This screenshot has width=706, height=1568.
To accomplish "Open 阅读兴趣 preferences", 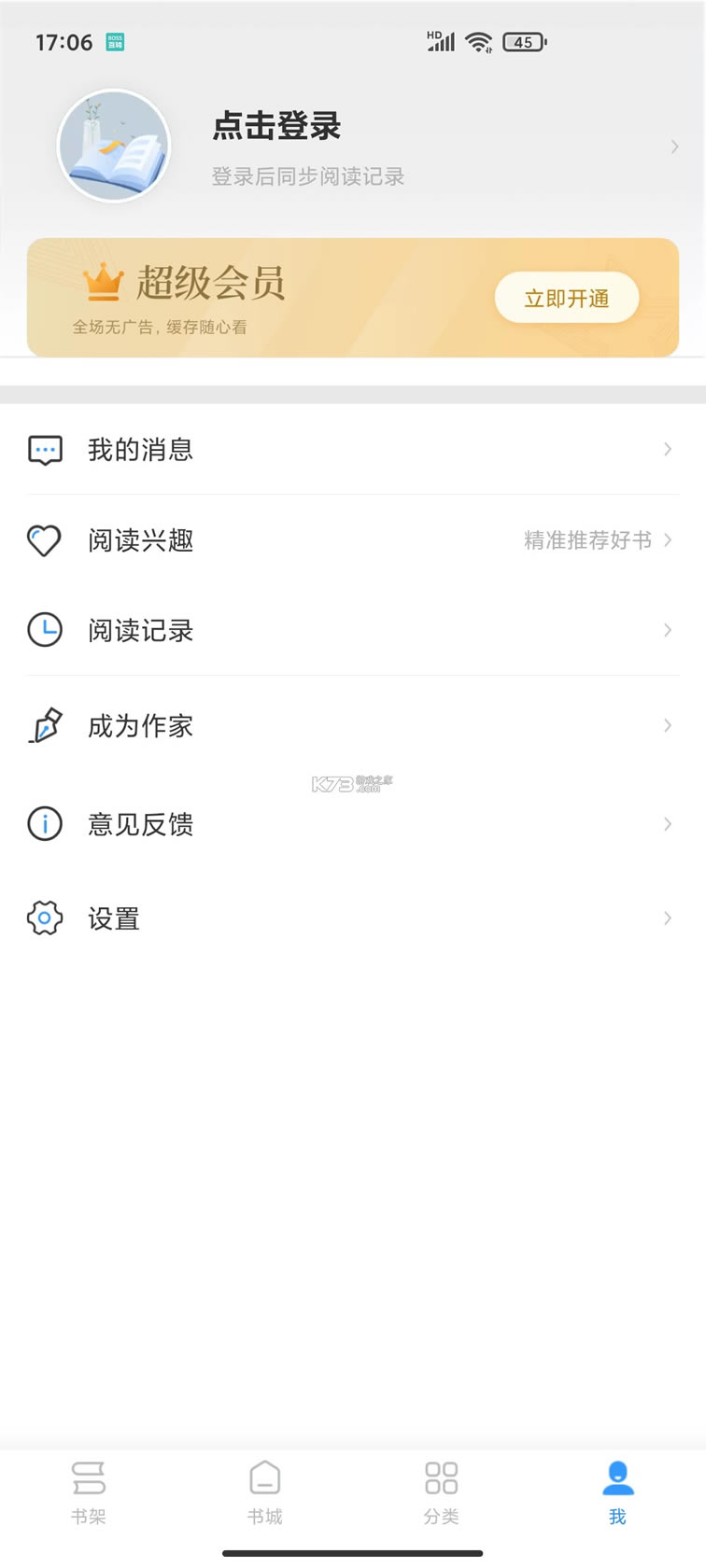I will tap(353, 540).
